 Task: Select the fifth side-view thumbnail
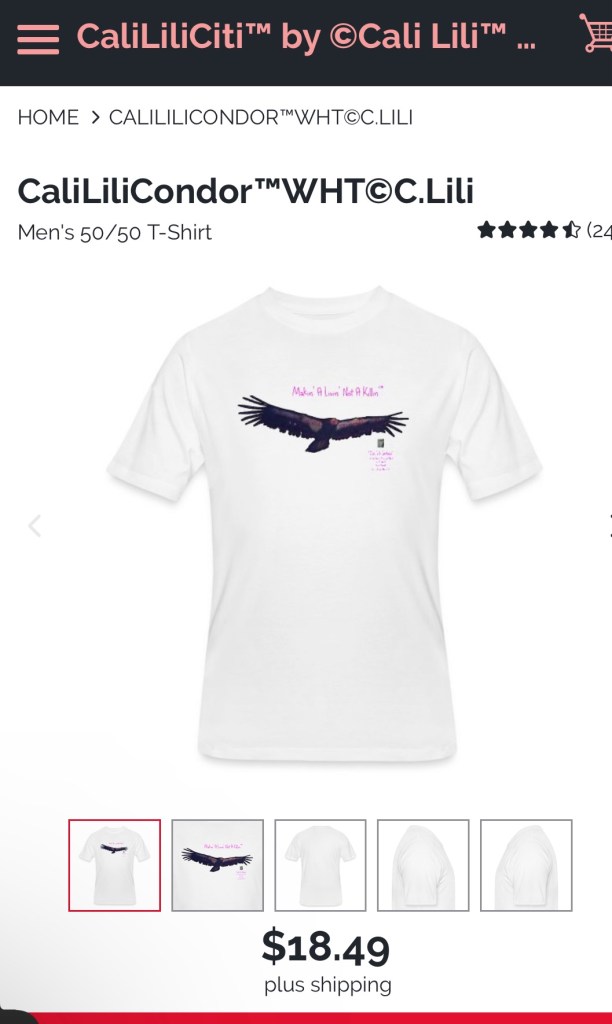coord(526,865)
